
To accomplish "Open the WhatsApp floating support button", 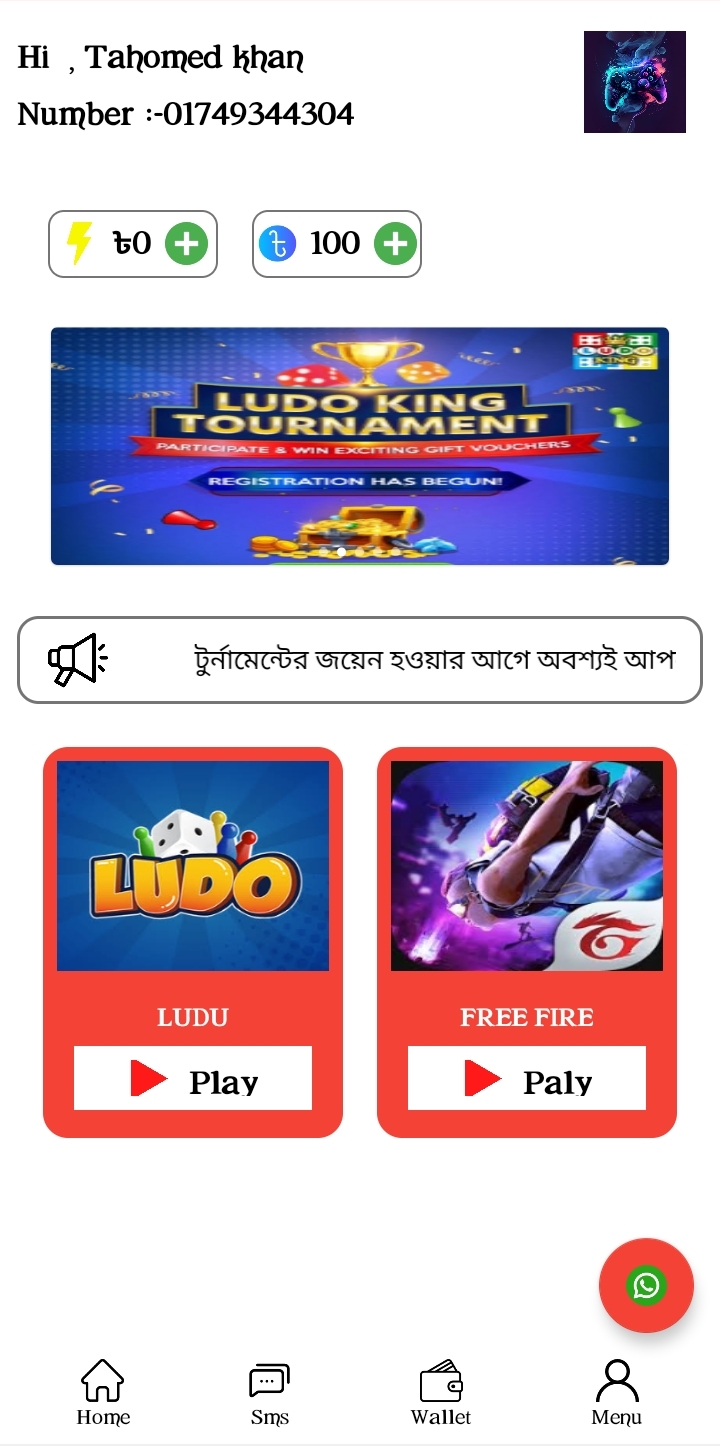I will coord(646,1286).
